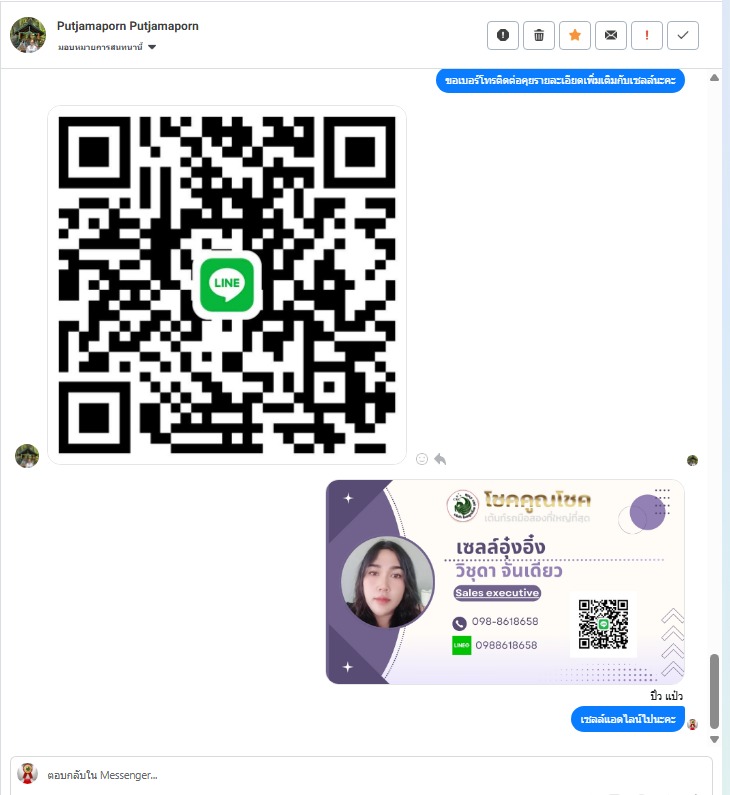Delete this conversation
Image resolution: width=730 pixels, height=795 pixels.
coord(539,35)
